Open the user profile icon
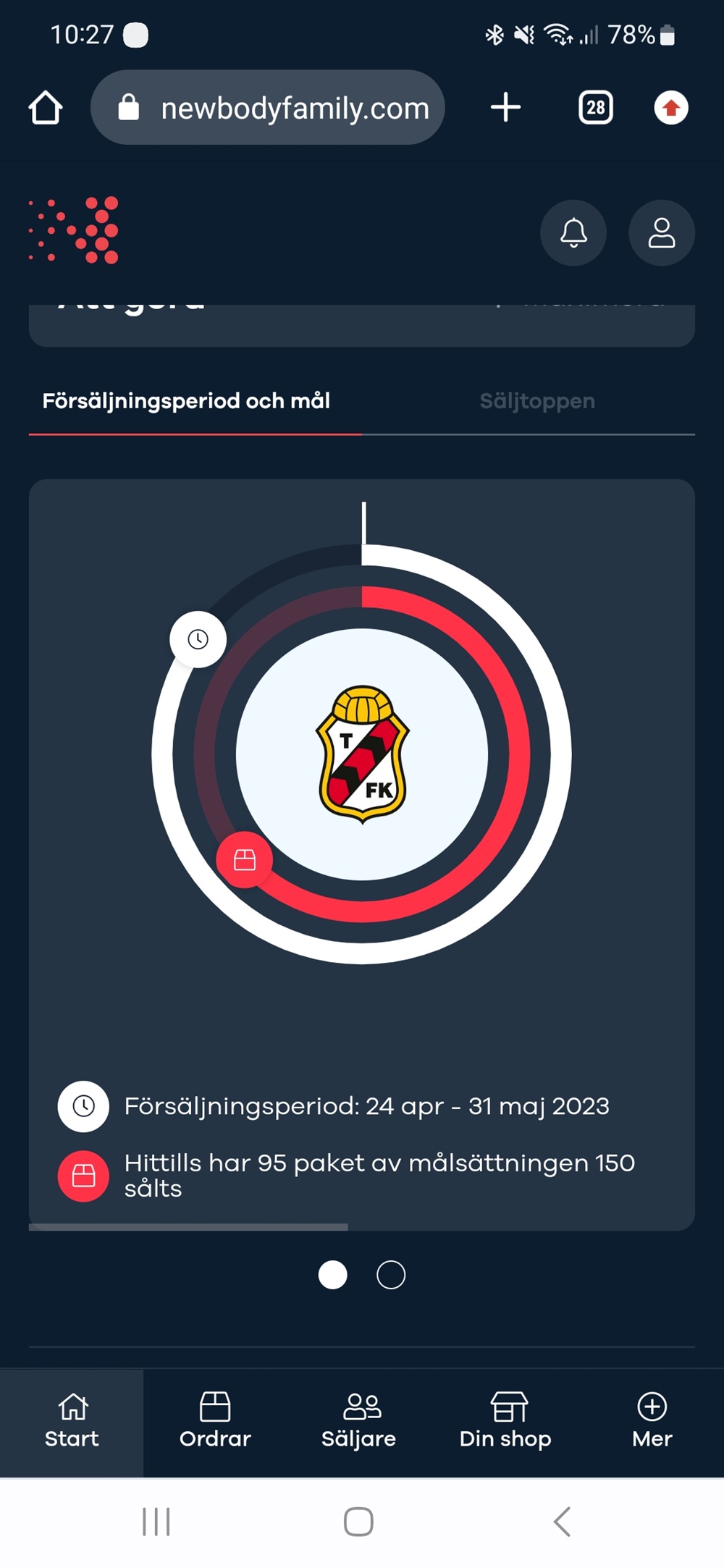The width and height of the screenshot is (724, 1568). [661, 233]
